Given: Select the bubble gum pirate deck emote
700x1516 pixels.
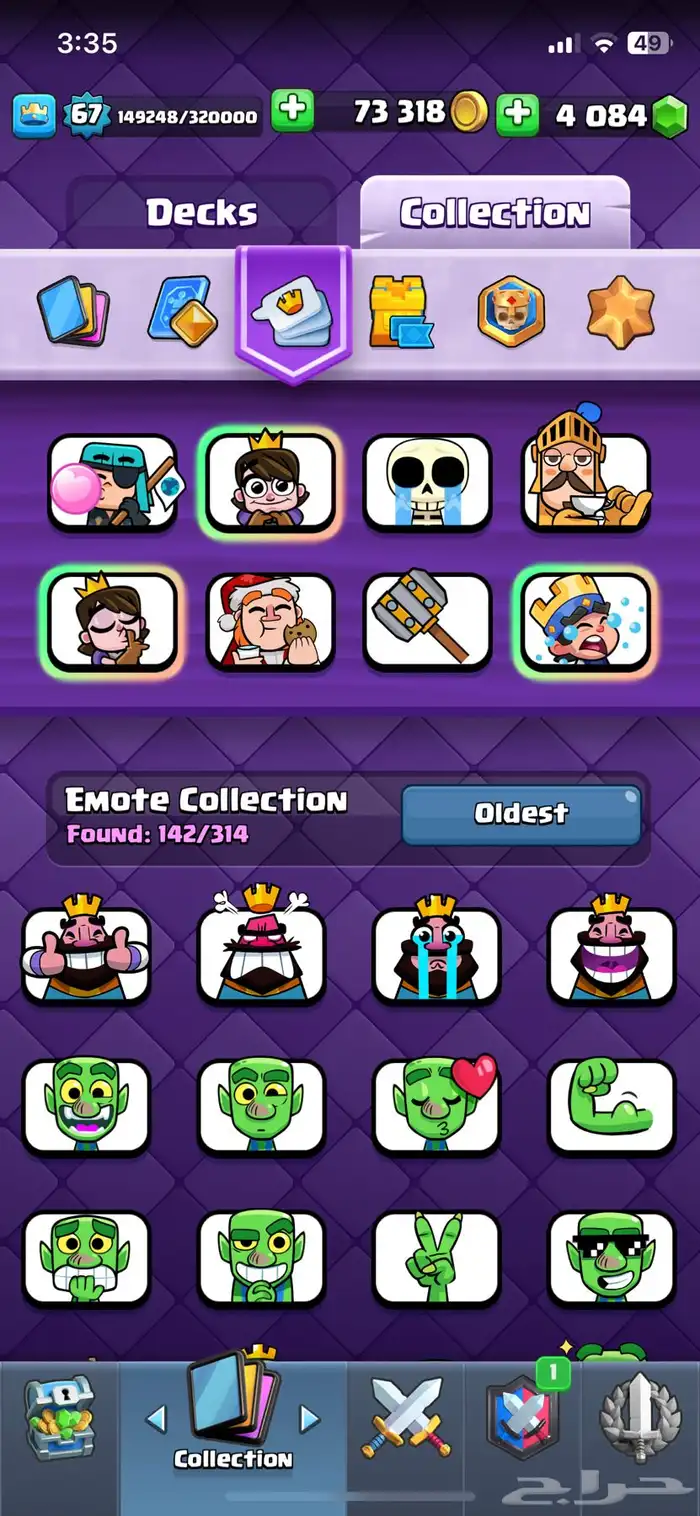Looking at the screenshot, I should [112, 482].
